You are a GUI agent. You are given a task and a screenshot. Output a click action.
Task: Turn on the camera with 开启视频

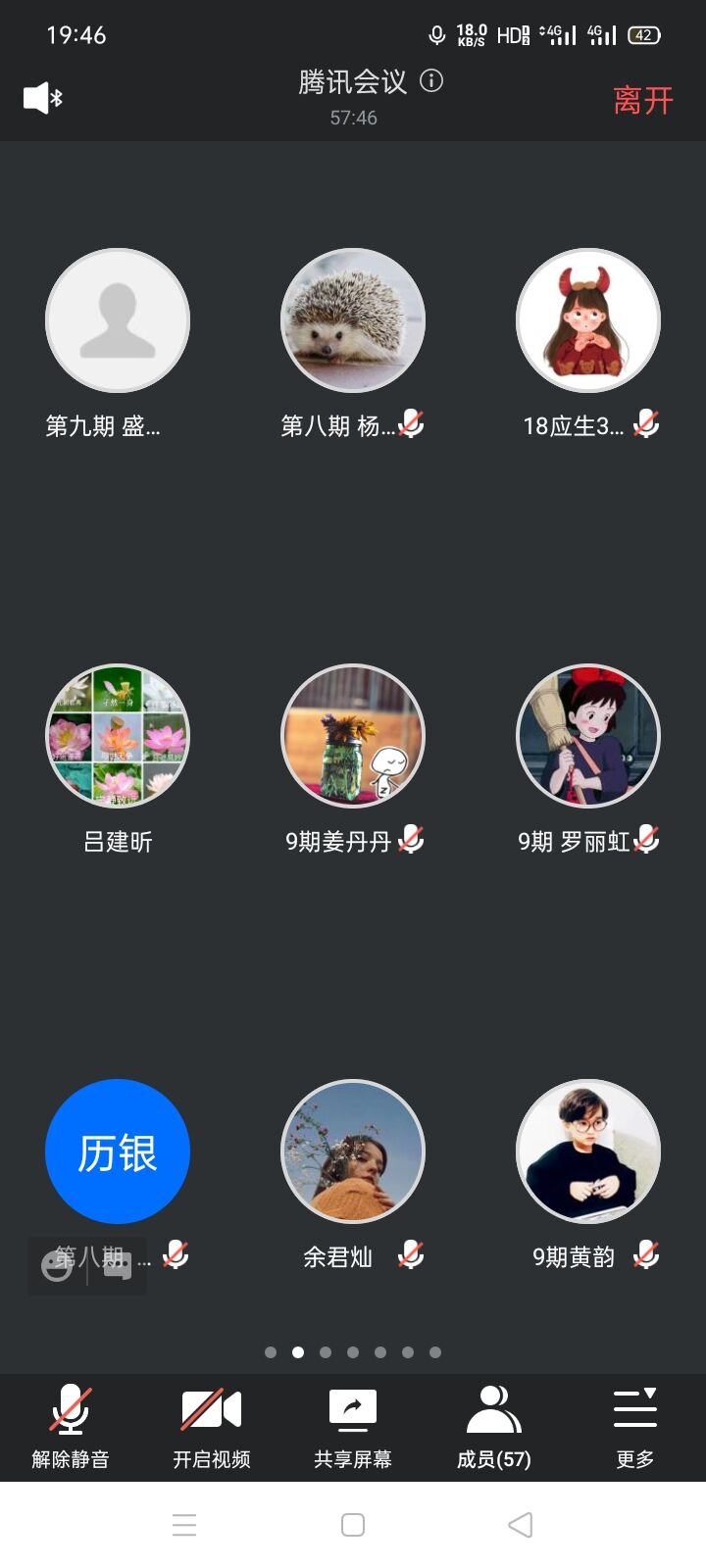tap(212, 1427)
